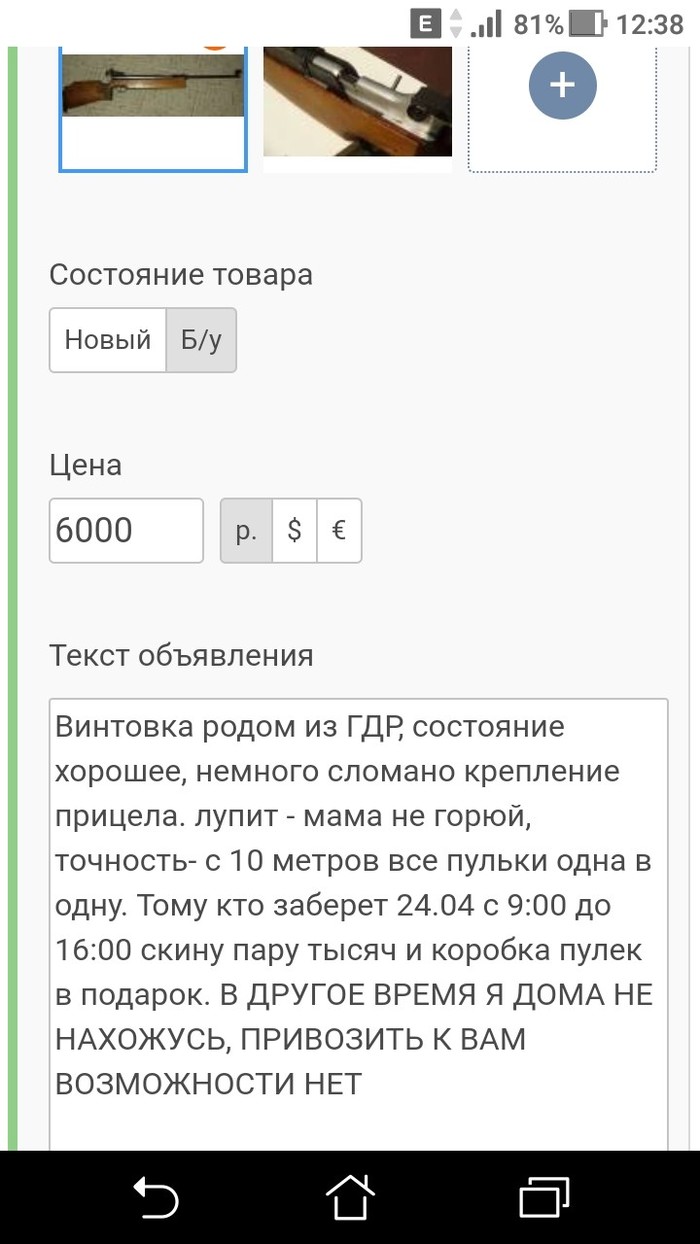Edit the price field showing 6000
Screen dimensions: 700x1244
click(x=126, y=530)
